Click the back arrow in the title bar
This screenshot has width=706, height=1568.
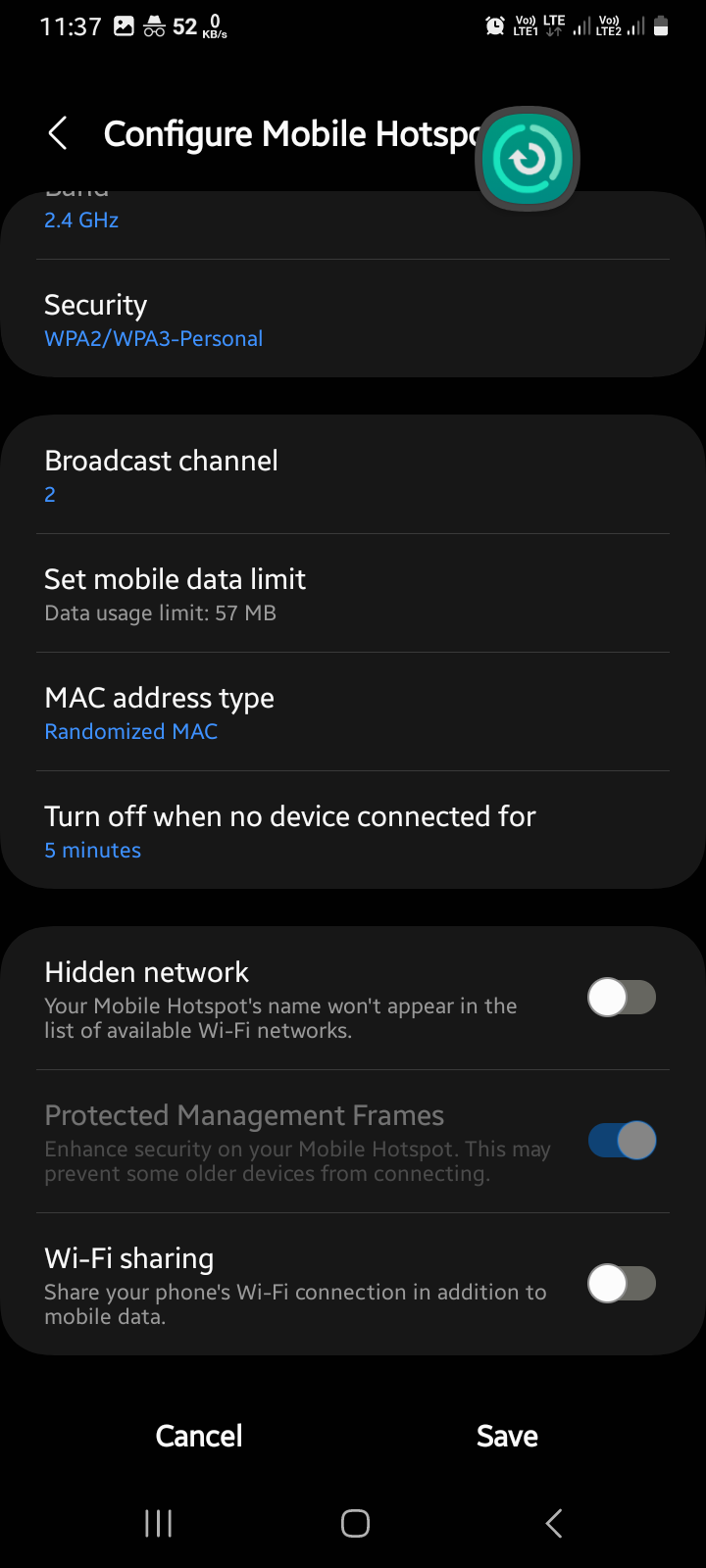[57, 133]
